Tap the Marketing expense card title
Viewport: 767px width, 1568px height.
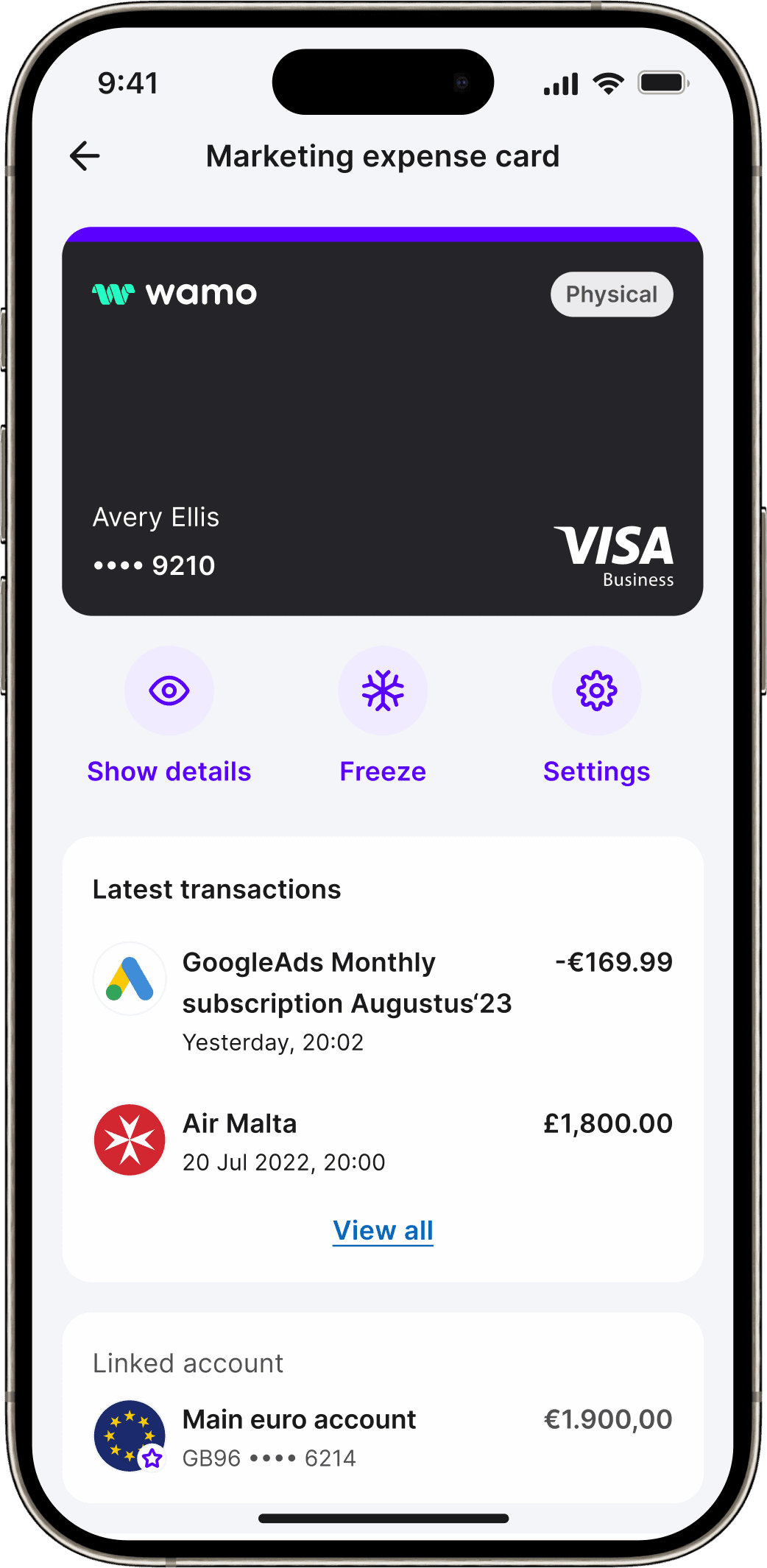tap(383, 156)
